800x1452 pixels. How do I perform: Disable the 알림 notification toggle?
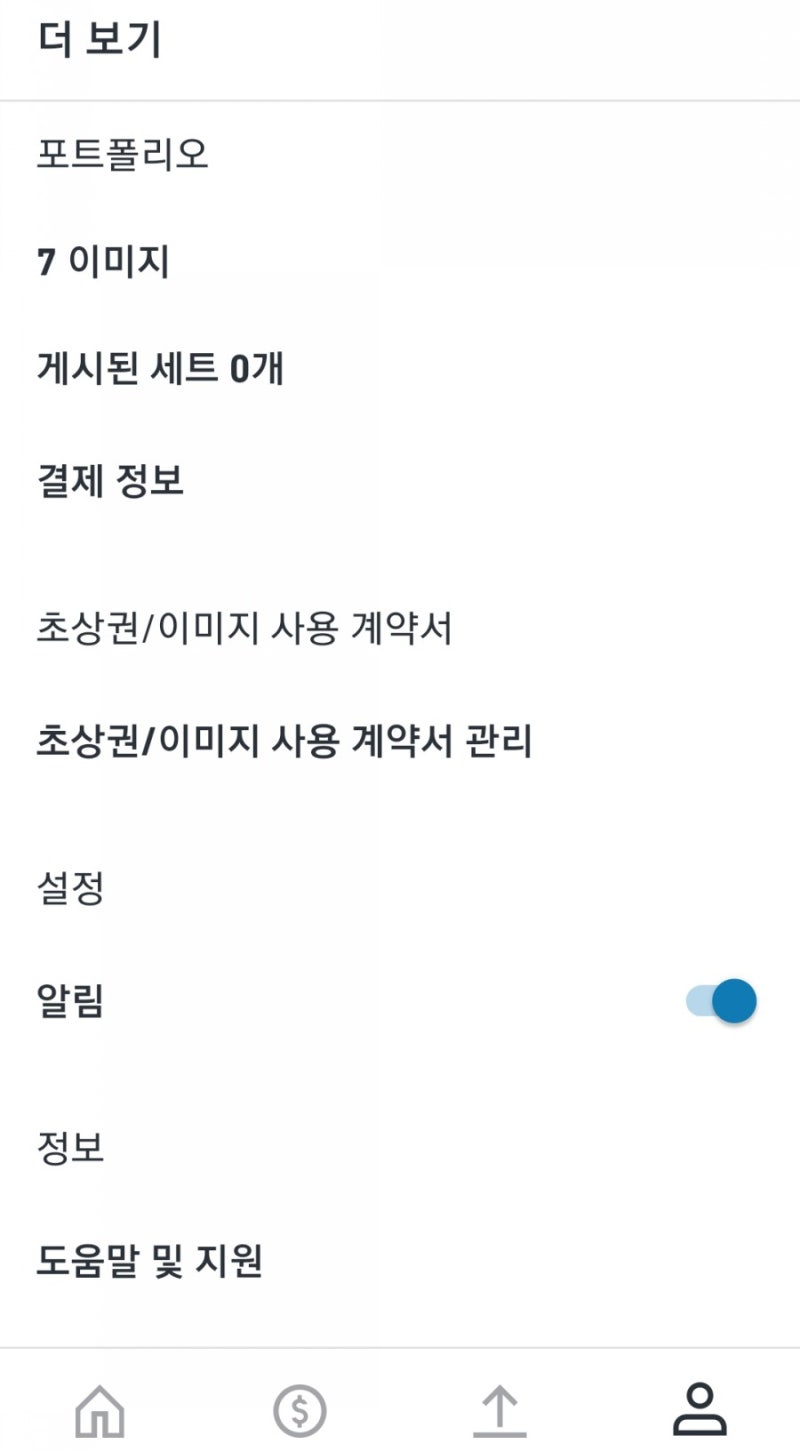coord(719,1000)
